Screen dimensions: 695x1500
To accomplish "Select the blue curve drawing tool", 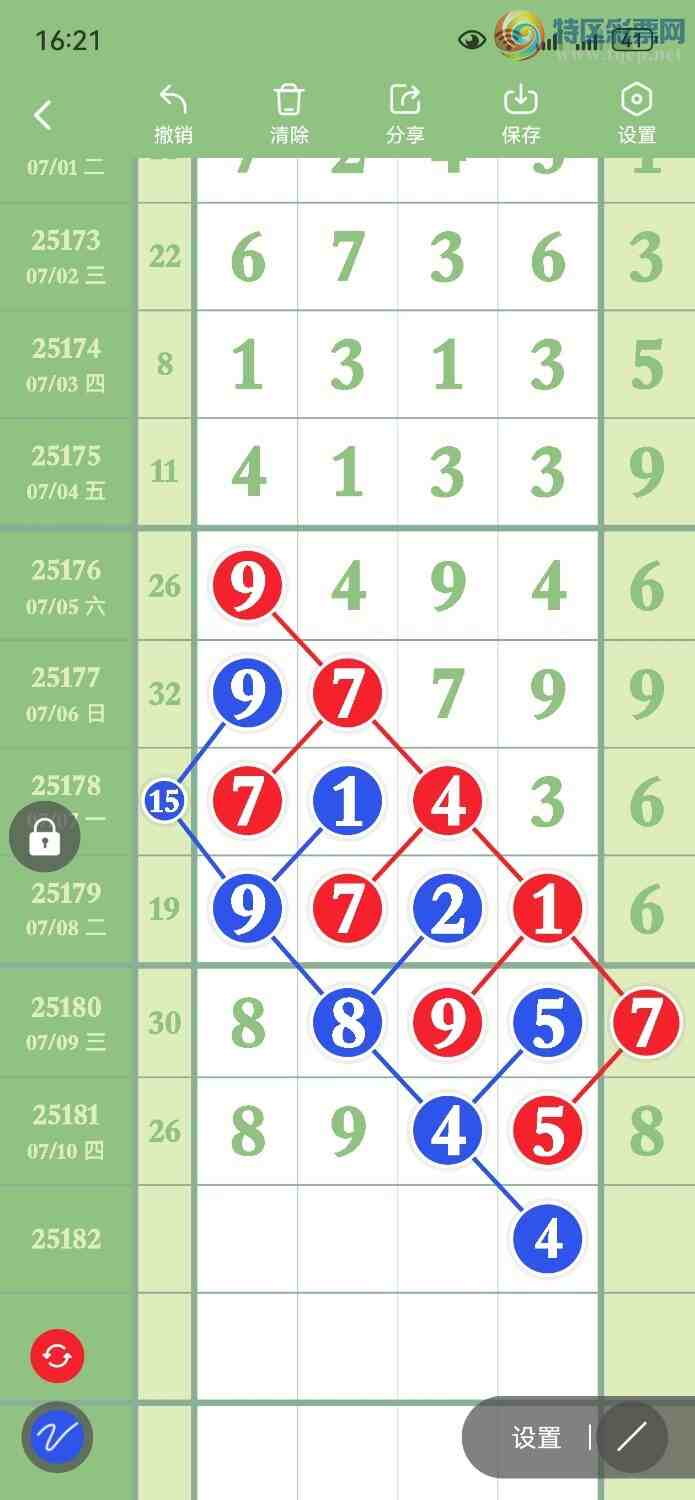I will 57,1438.
